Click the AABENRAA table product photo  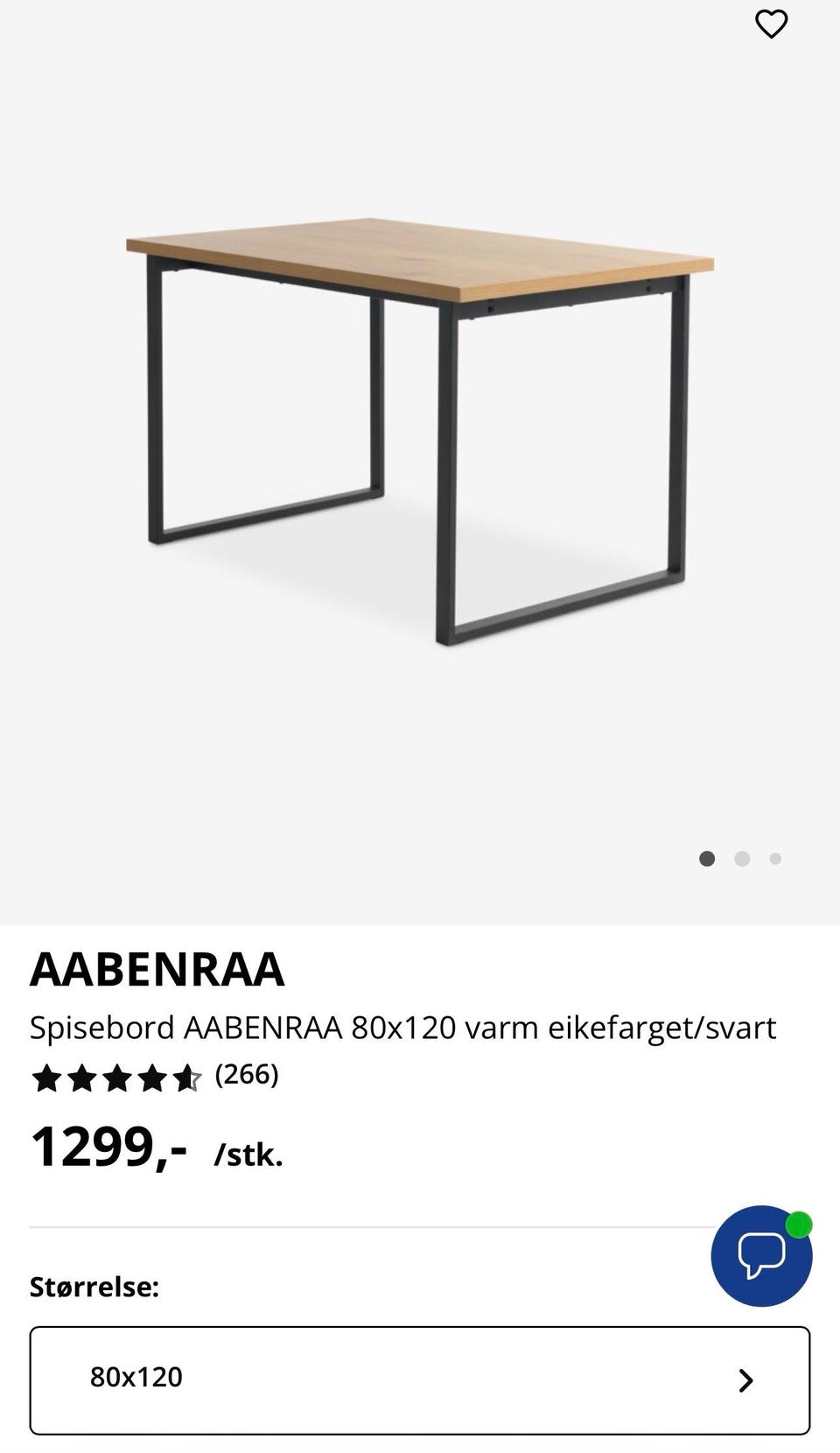point(420,420)
